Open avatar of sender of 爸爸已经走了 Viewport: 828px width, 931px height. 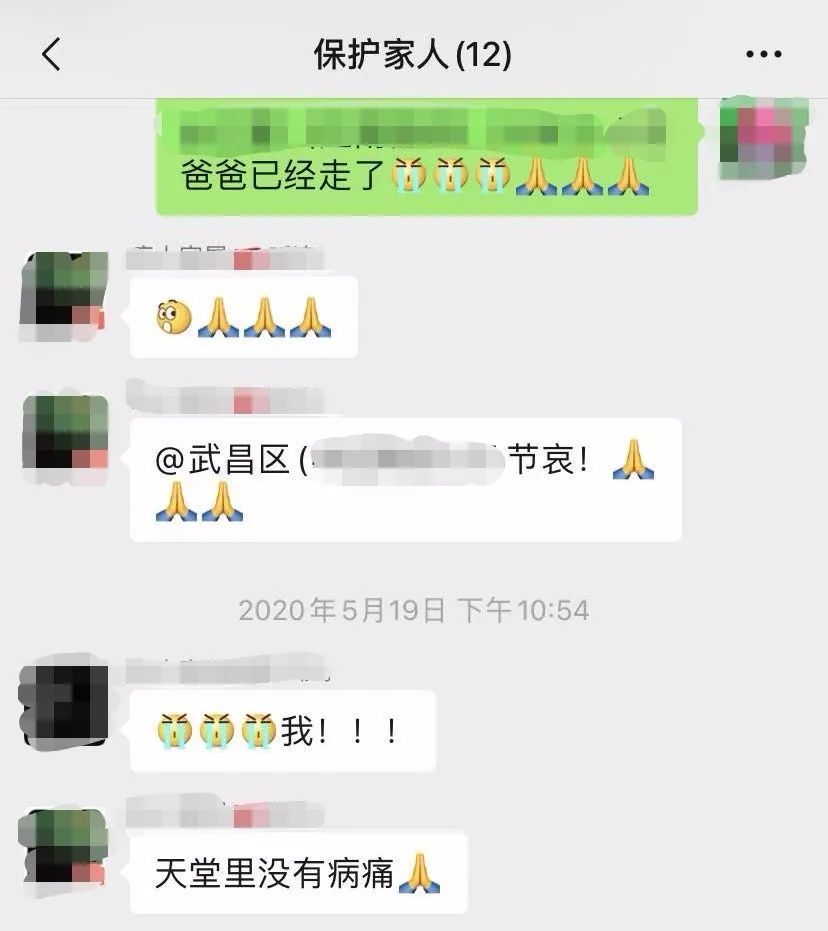(x=764, y=138)
